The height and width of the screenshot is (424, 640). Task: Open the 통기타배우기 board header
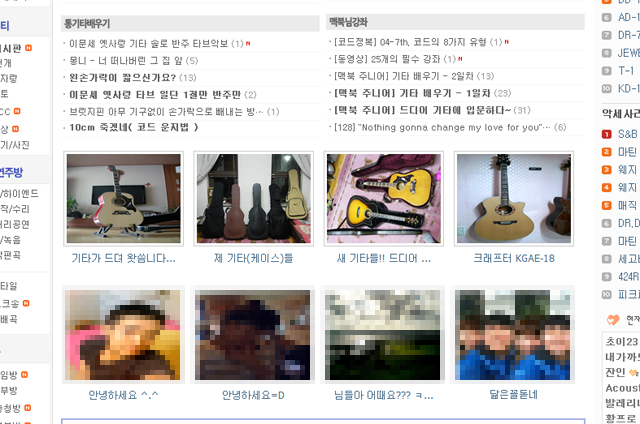(87, 21)
